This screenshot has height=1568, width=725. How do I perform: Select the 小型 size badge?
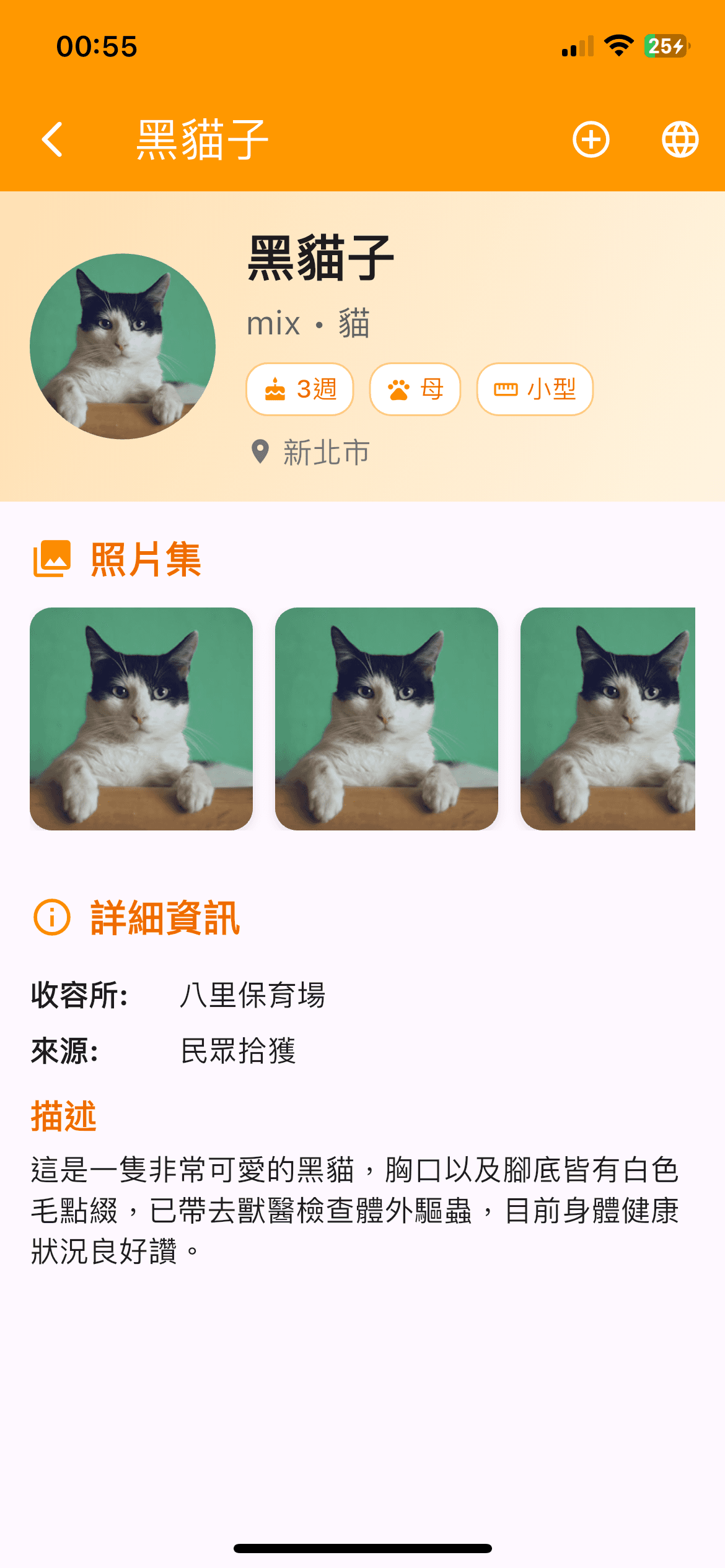pyautogui.click(x=534, y=390)
